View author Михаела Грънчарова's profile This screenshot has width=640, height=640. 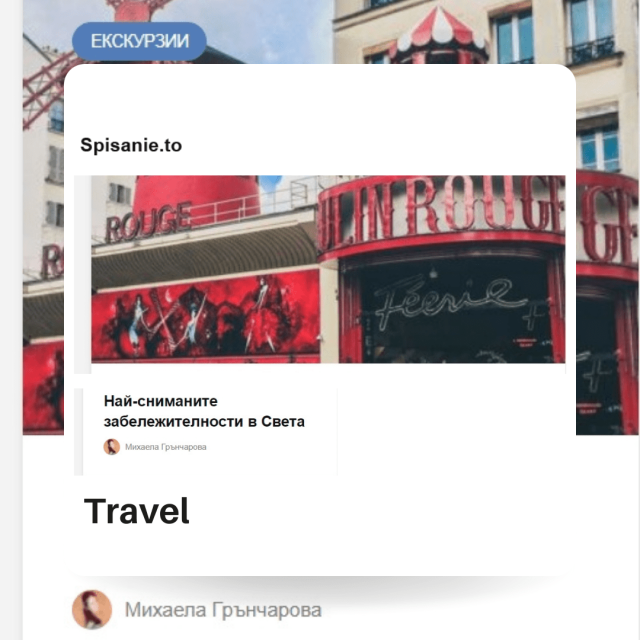coord(222,609)
